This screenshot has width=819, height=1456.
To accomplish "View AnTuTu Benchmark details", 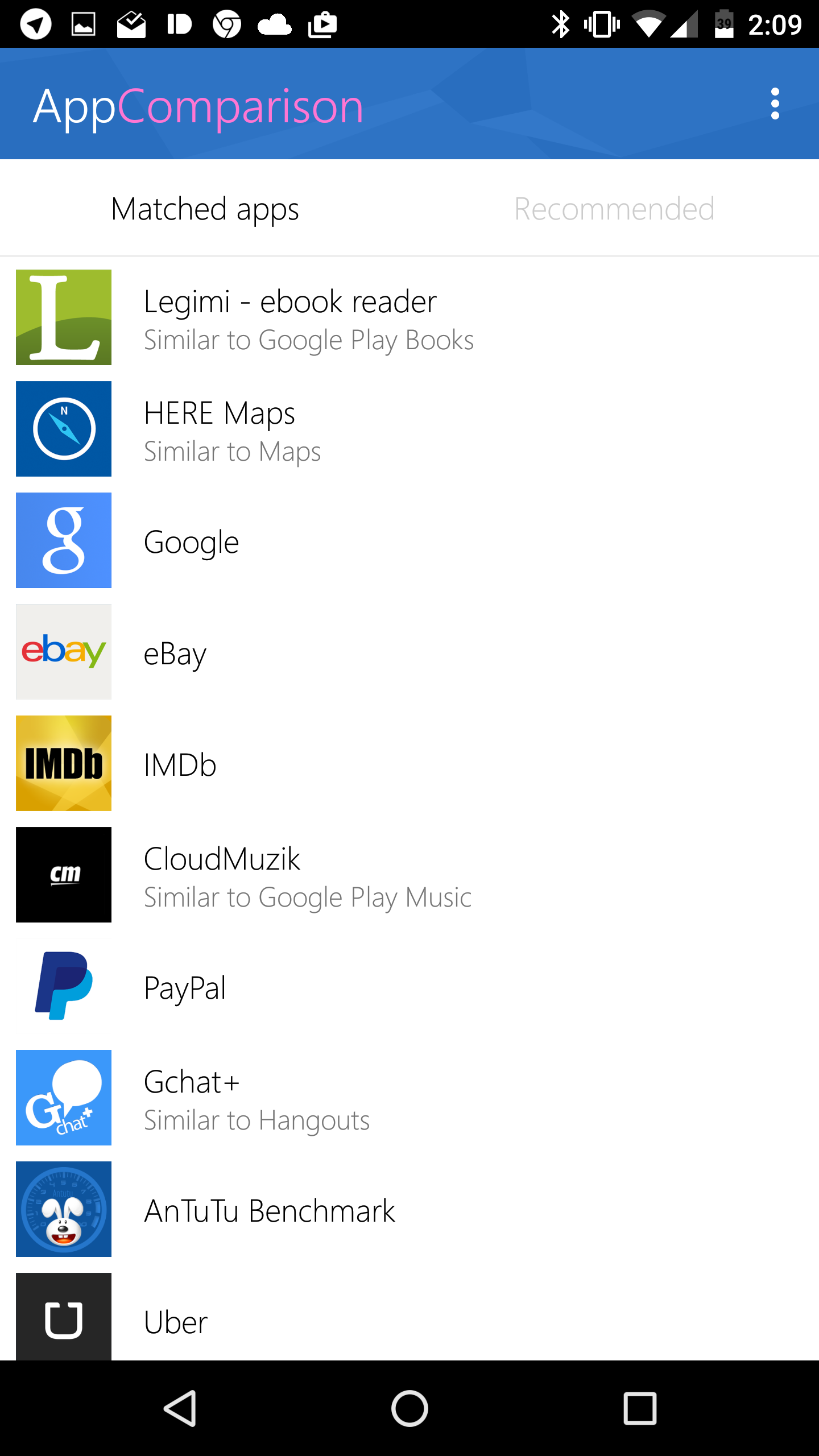I will (x=409, y=1209).
